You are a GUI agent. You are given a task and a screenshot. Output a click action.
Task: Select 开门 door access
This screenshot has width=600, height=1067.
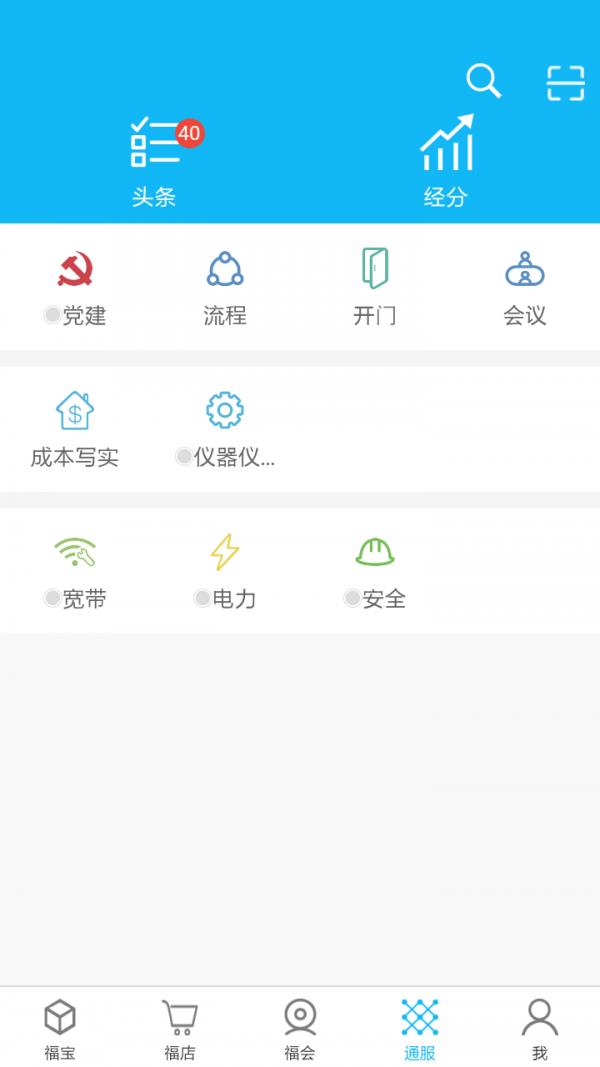point(375,287)
